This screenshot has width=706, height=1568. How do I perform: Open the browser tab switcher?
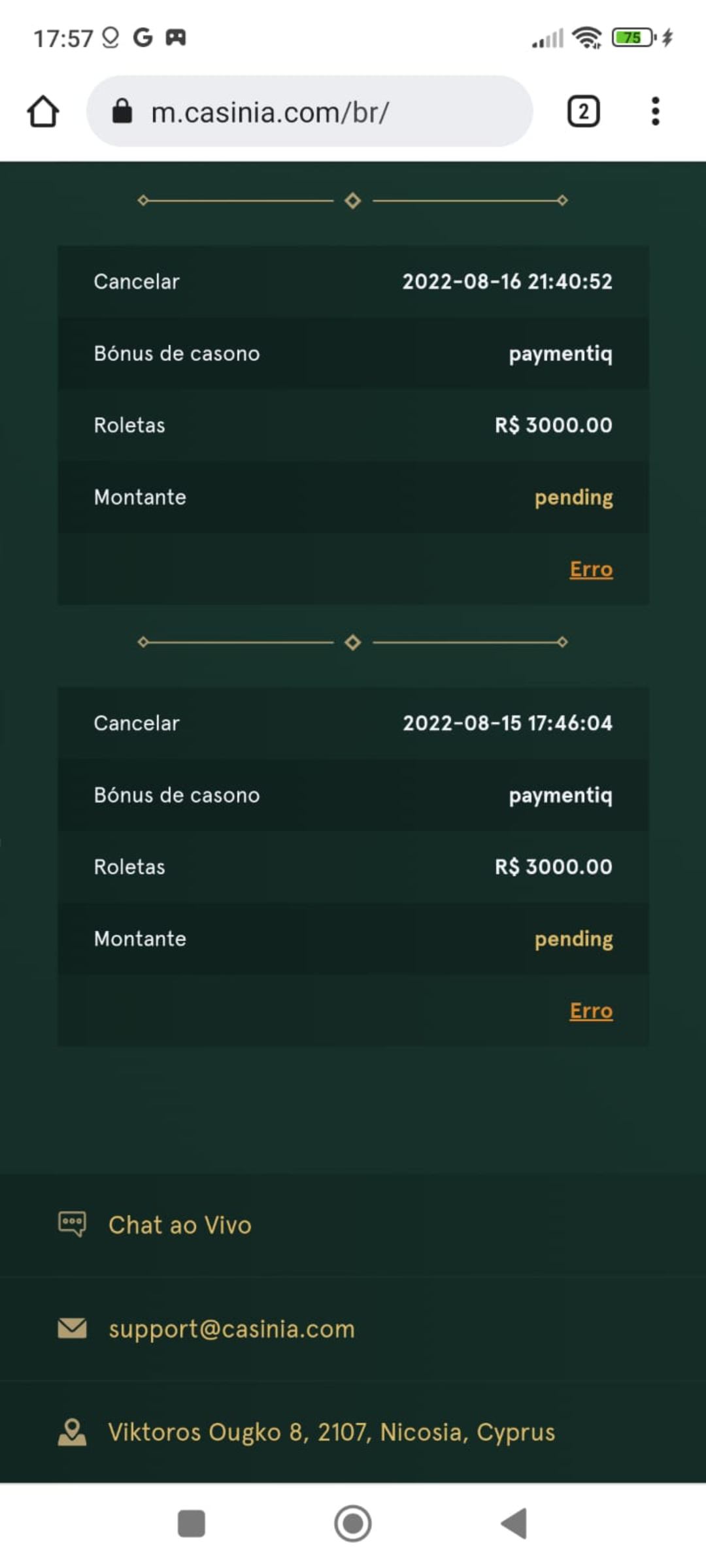coord(583,112)
